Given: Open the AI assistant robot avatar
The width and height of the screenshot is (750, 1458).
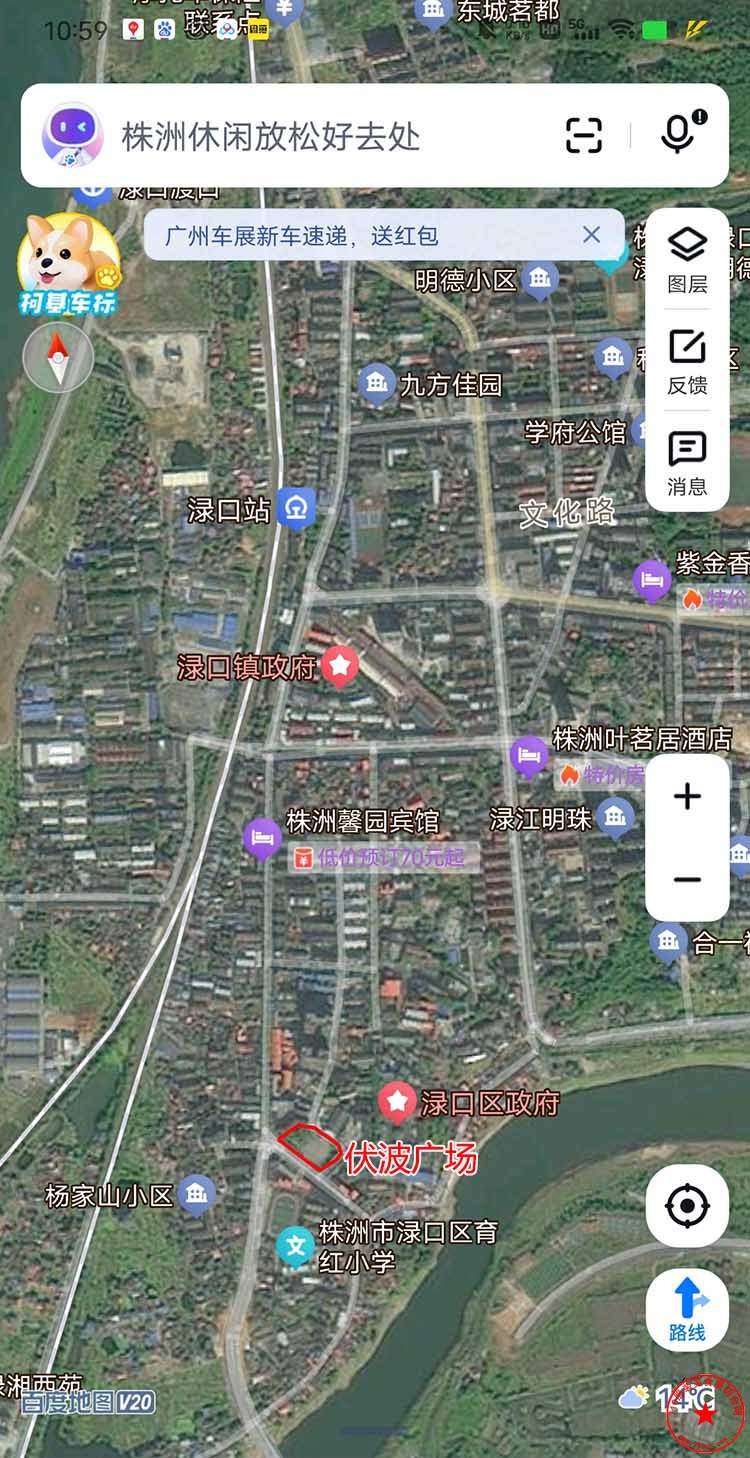Looking at the screenshot, I should 72,135.
